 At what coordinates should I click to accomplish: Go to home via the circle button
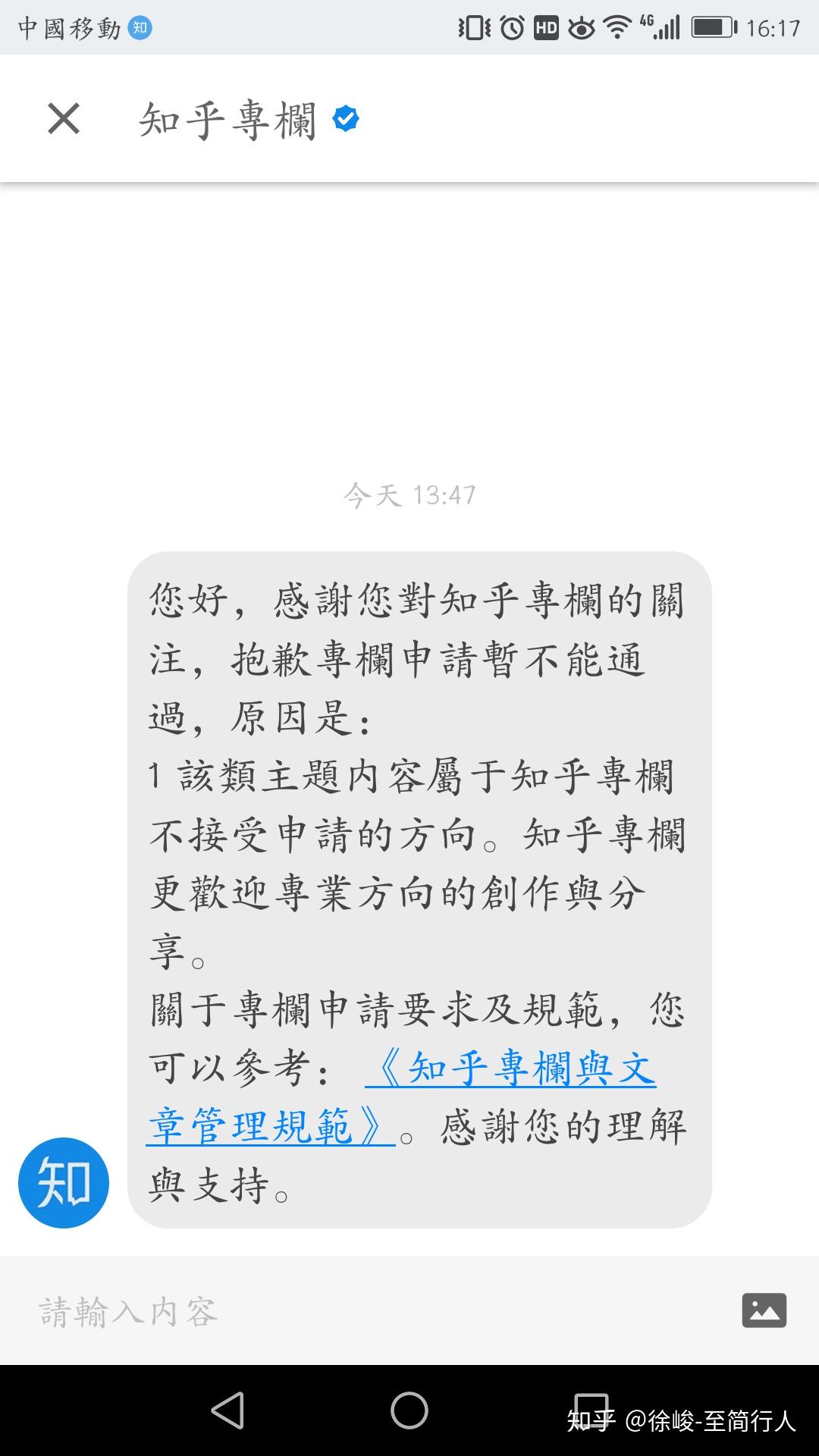[409, 1410]
